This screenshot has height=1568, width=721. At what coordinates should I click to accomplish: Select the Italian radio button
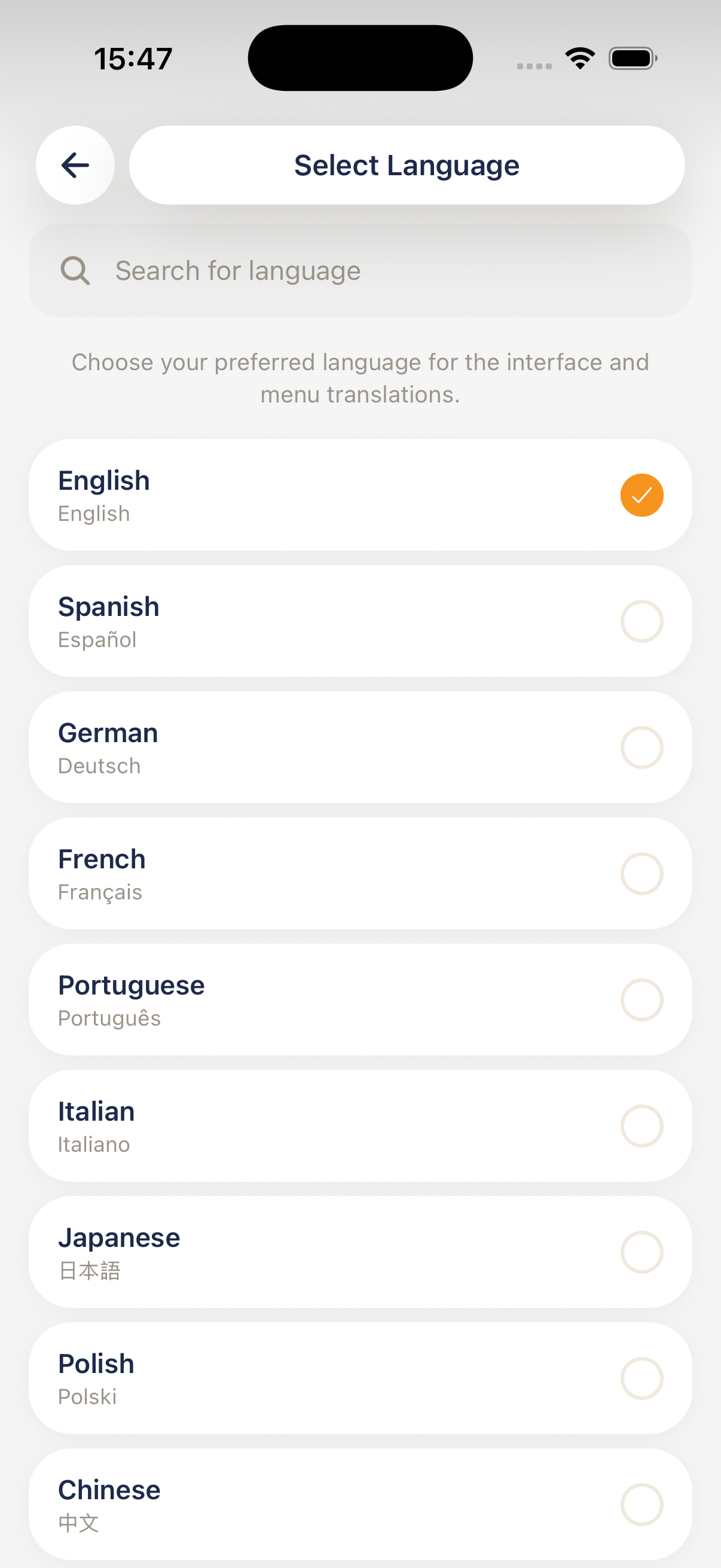pyautogui.click(x=641, y=1125)
